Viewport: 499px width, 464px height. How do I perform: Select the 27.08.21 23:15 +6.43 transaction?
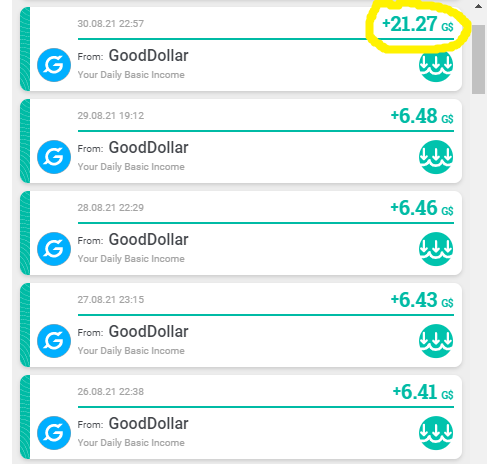(x=241, y=325)
